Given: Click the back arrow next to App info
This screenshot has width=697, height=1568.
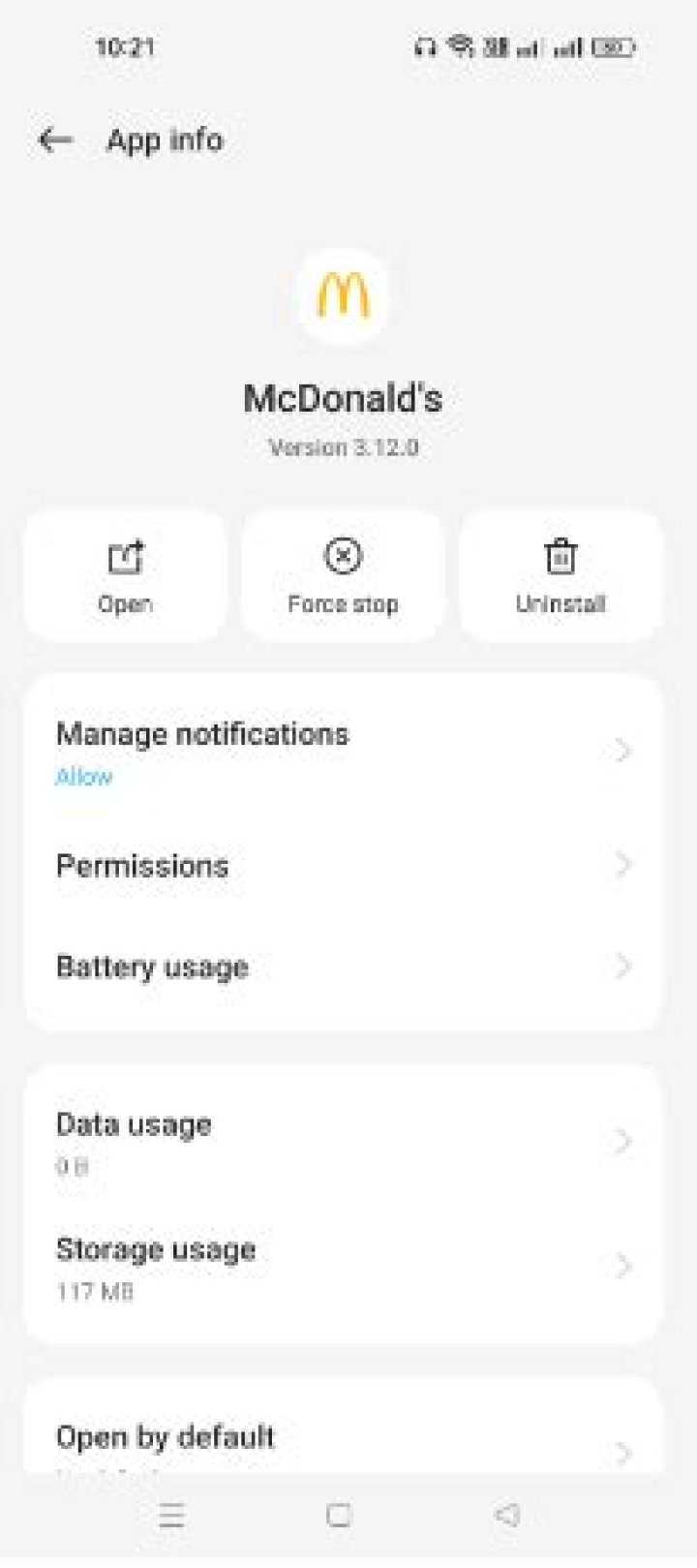Looking at the screenshot, I should 55,138.
